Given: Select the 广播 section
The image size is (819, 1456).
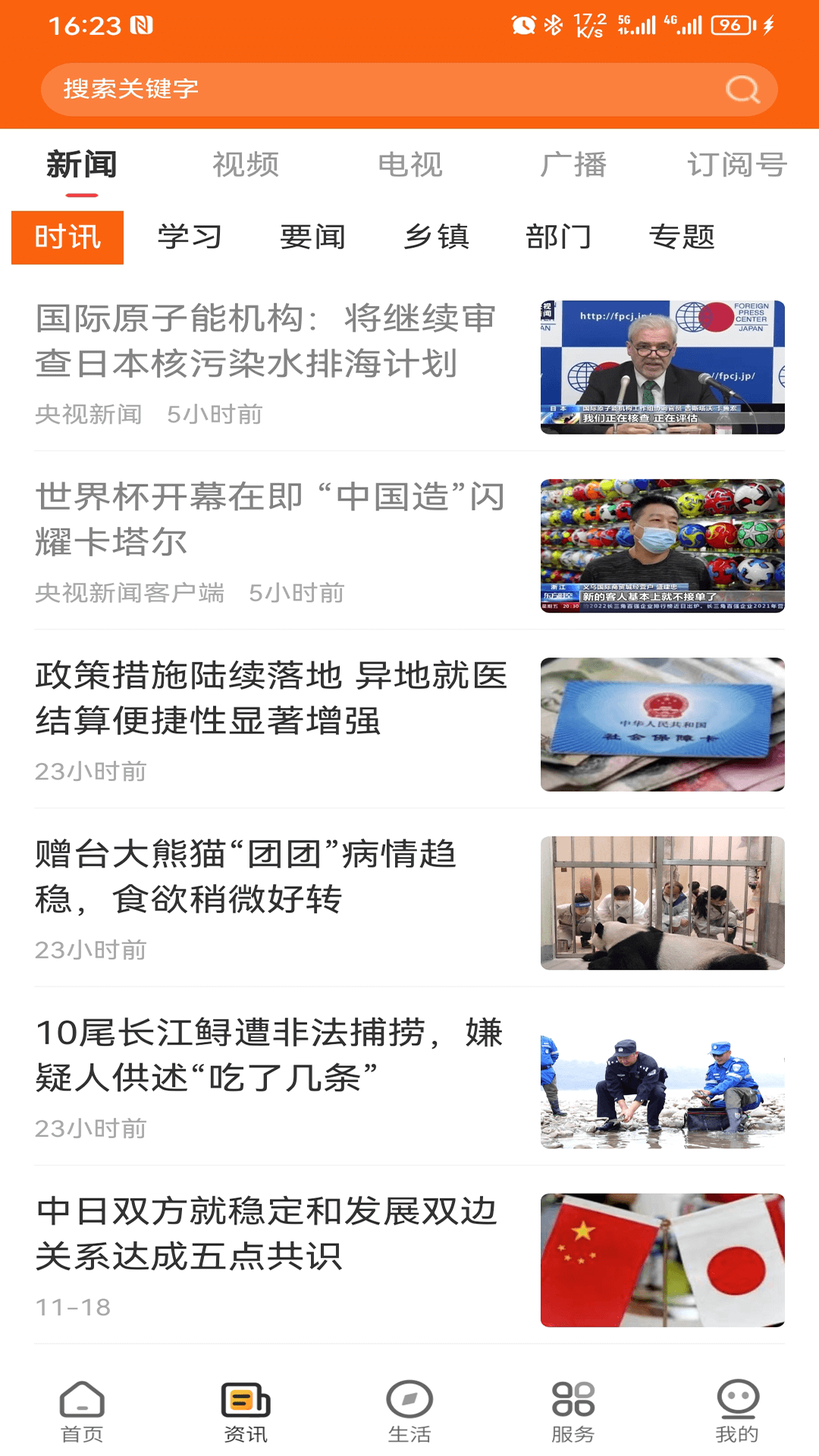Looking at the screenshot, I should 573,164.
